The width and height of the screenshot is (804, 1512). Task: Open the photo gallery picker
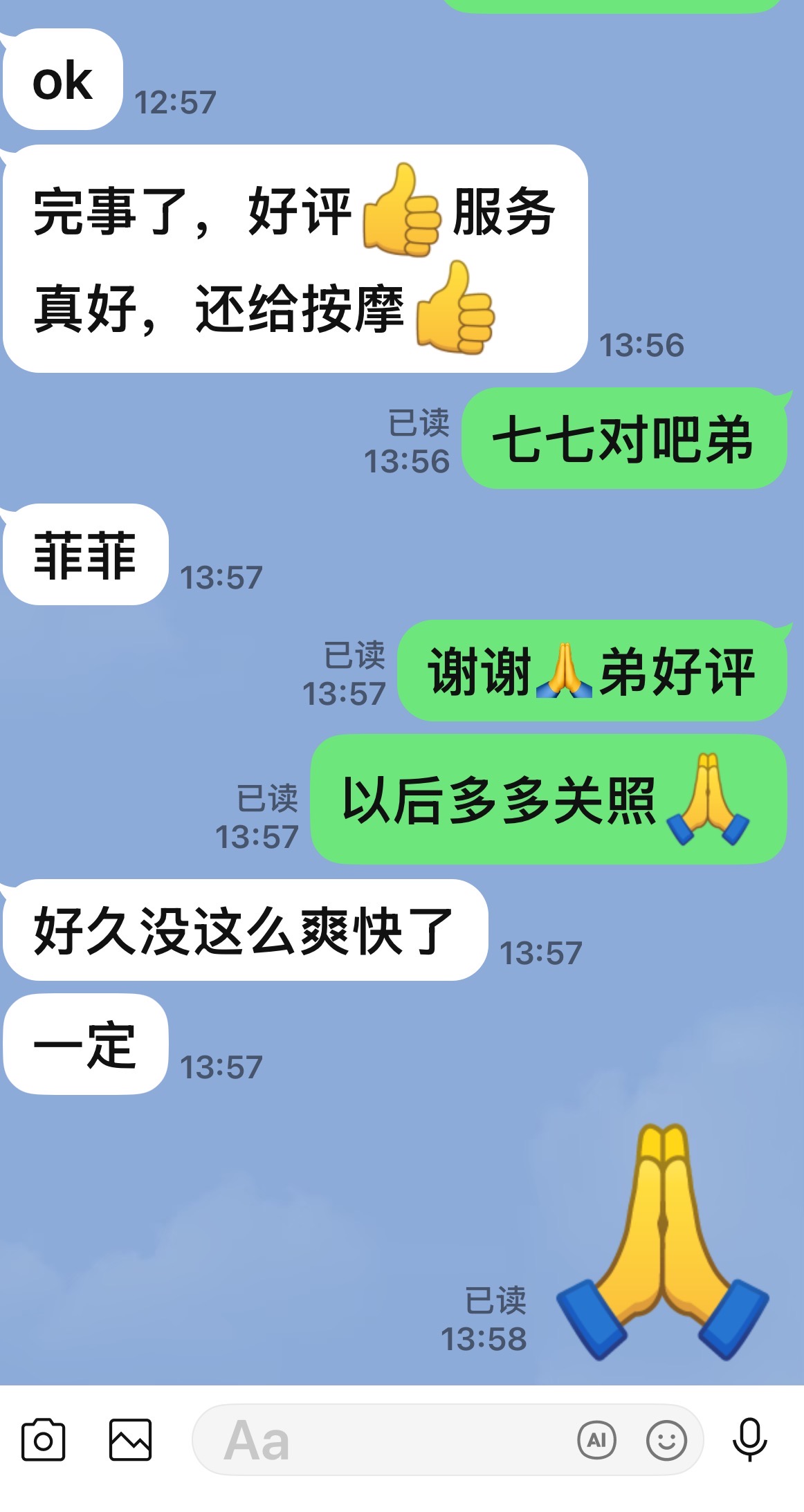coord(130,1439)
